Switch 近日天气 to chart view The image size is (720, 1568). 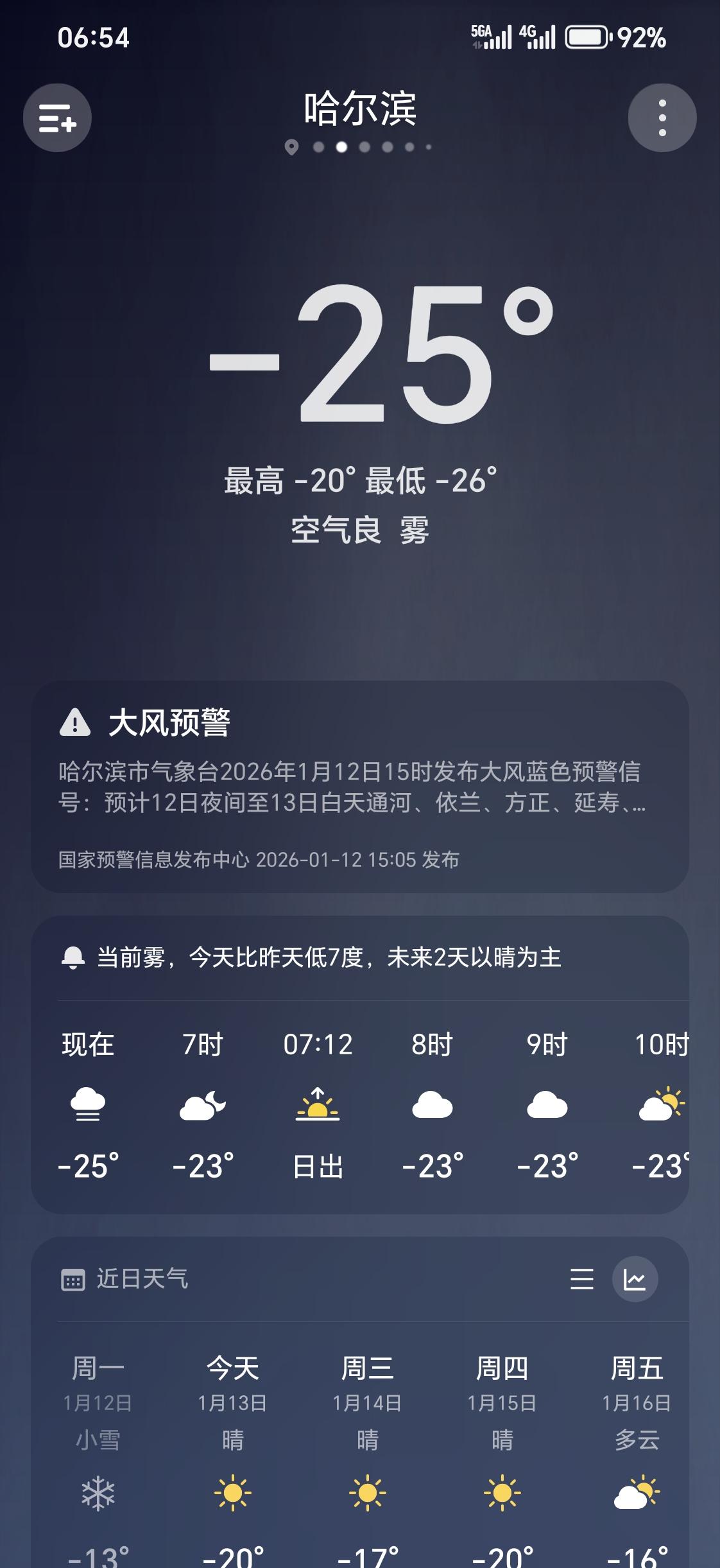tap(636, 1279)
